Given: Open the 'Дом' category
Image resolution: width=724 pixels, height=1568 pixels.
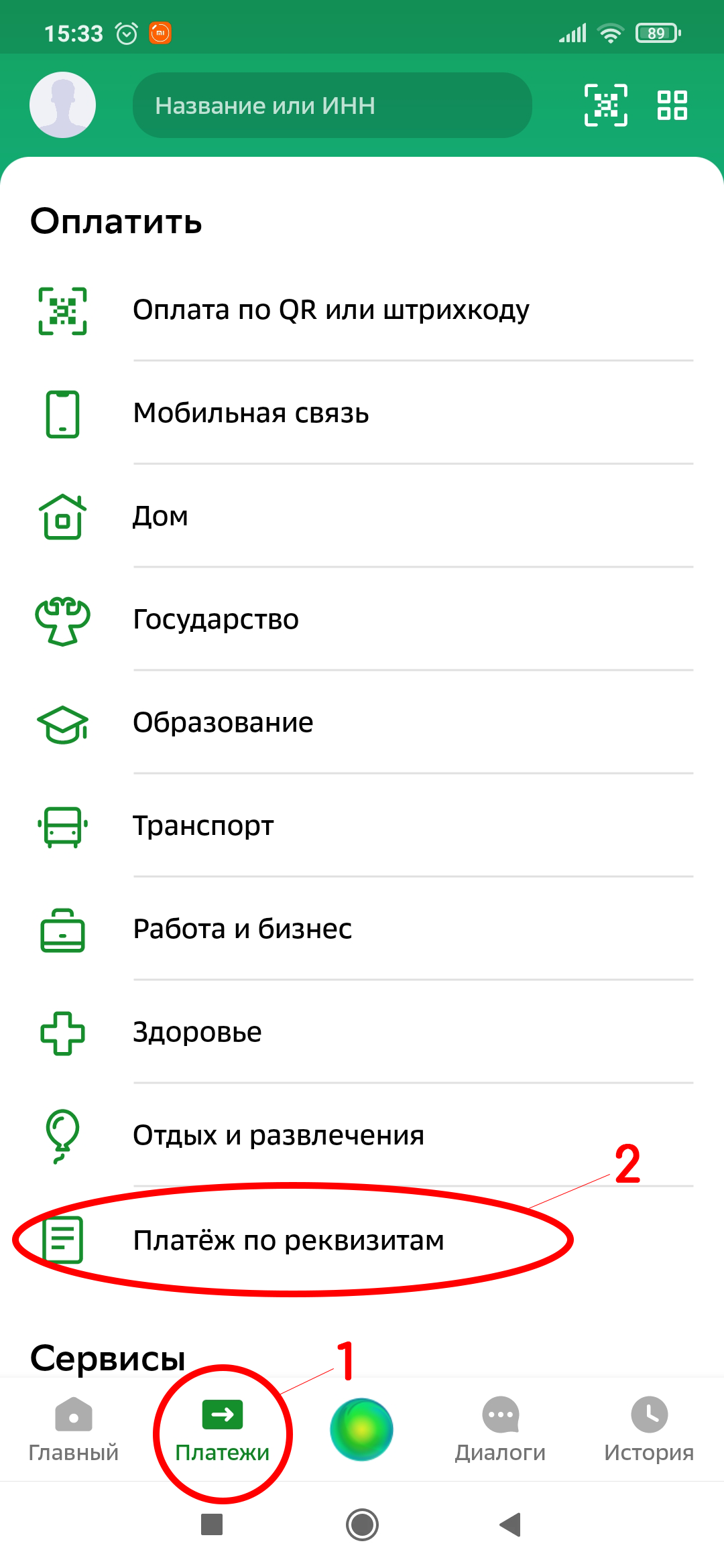Looking at the screenshot, I should pos(161,517).
